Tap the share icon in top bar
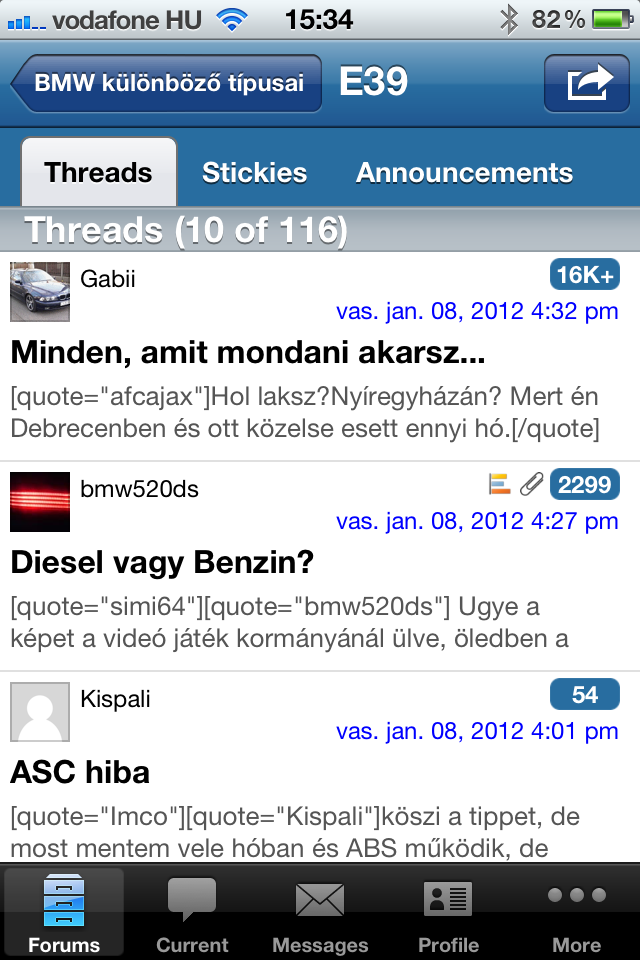This screenshot has height=960, width=640. point(586,83)
